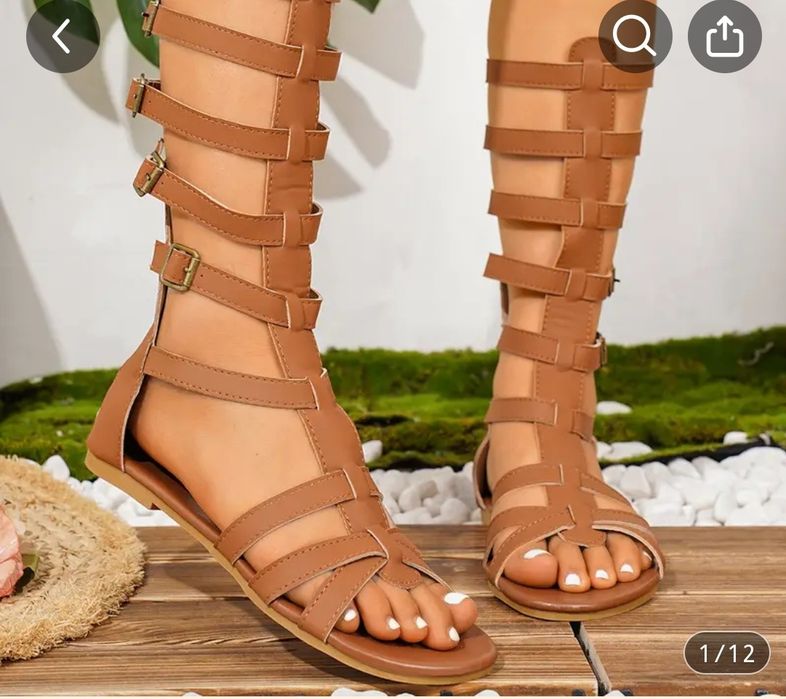Share this sandal product

coord(725,36)
